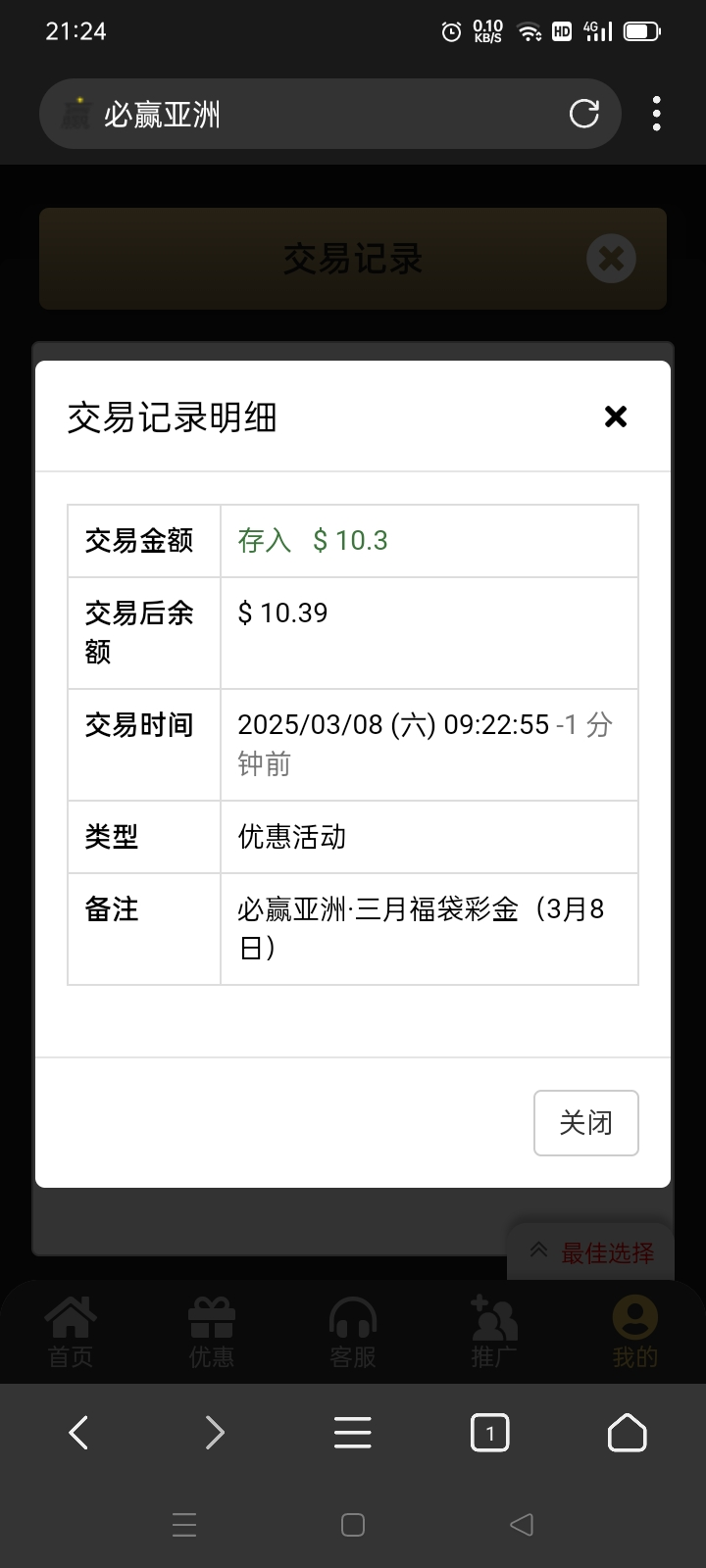Go to the browser home page
Screen dimensions: 706x1568
tap(627, 1433)
